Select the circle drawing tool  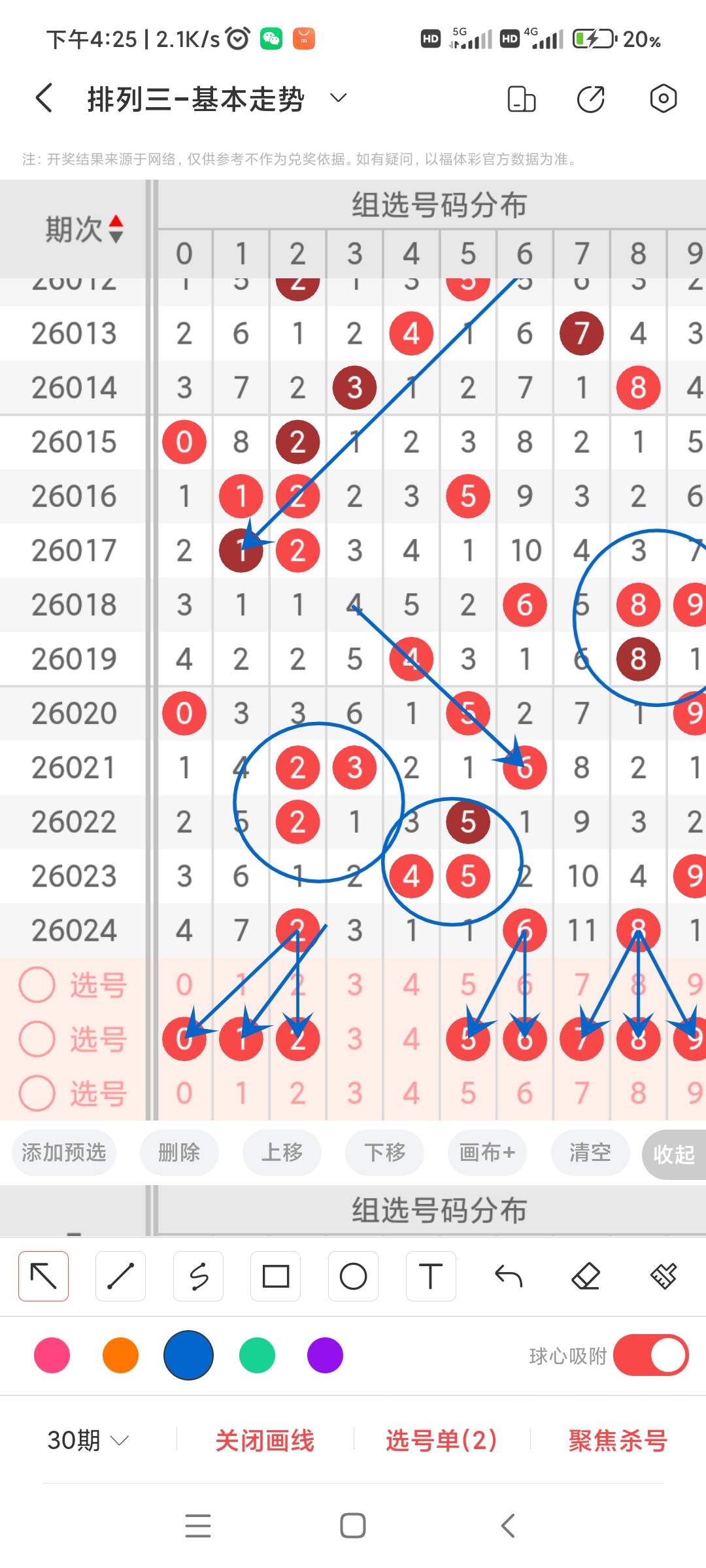click(x=353, y=1276)
